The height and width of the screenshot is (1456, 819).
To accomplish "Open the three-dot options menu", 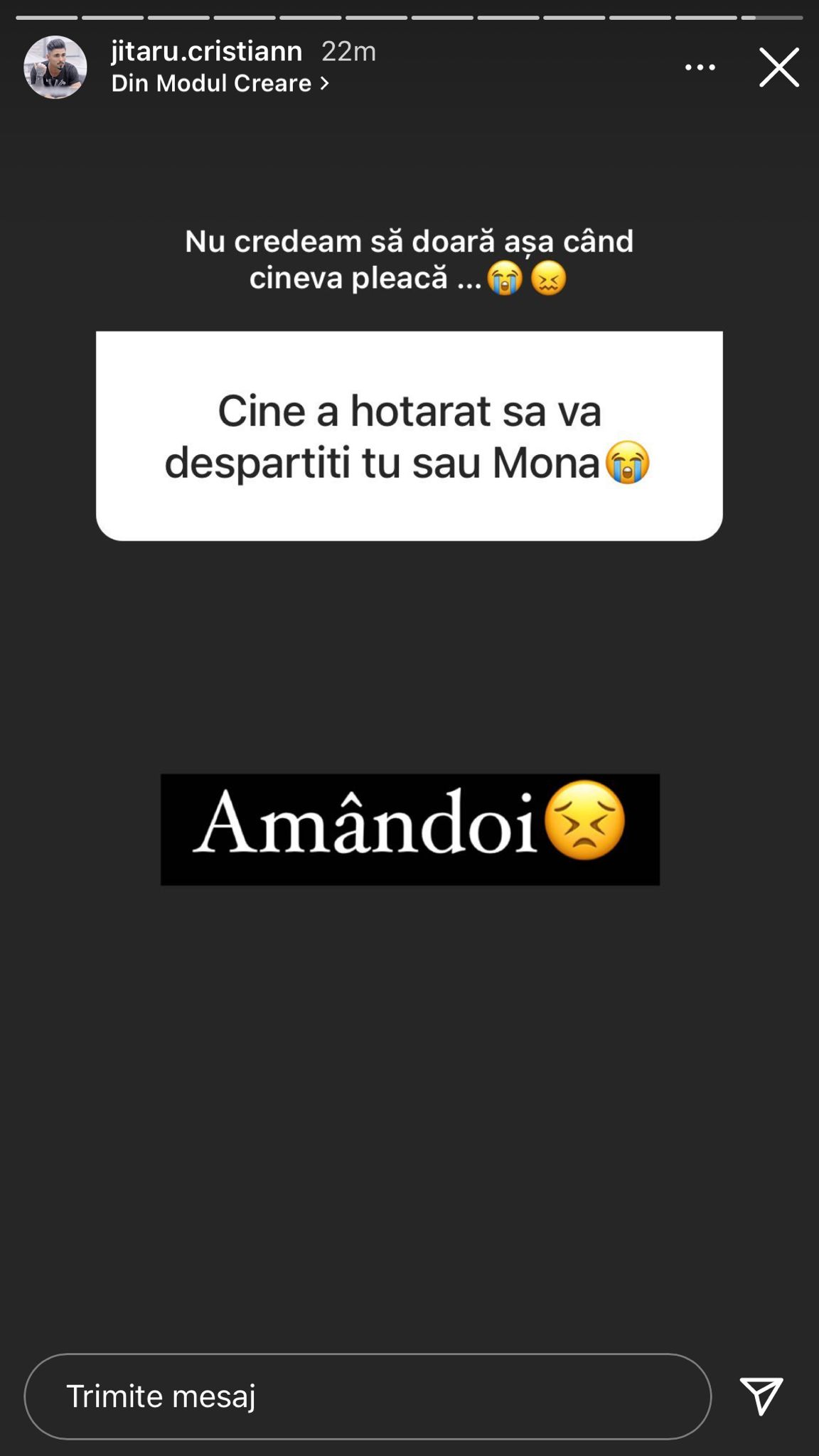I will coord(700,68).
